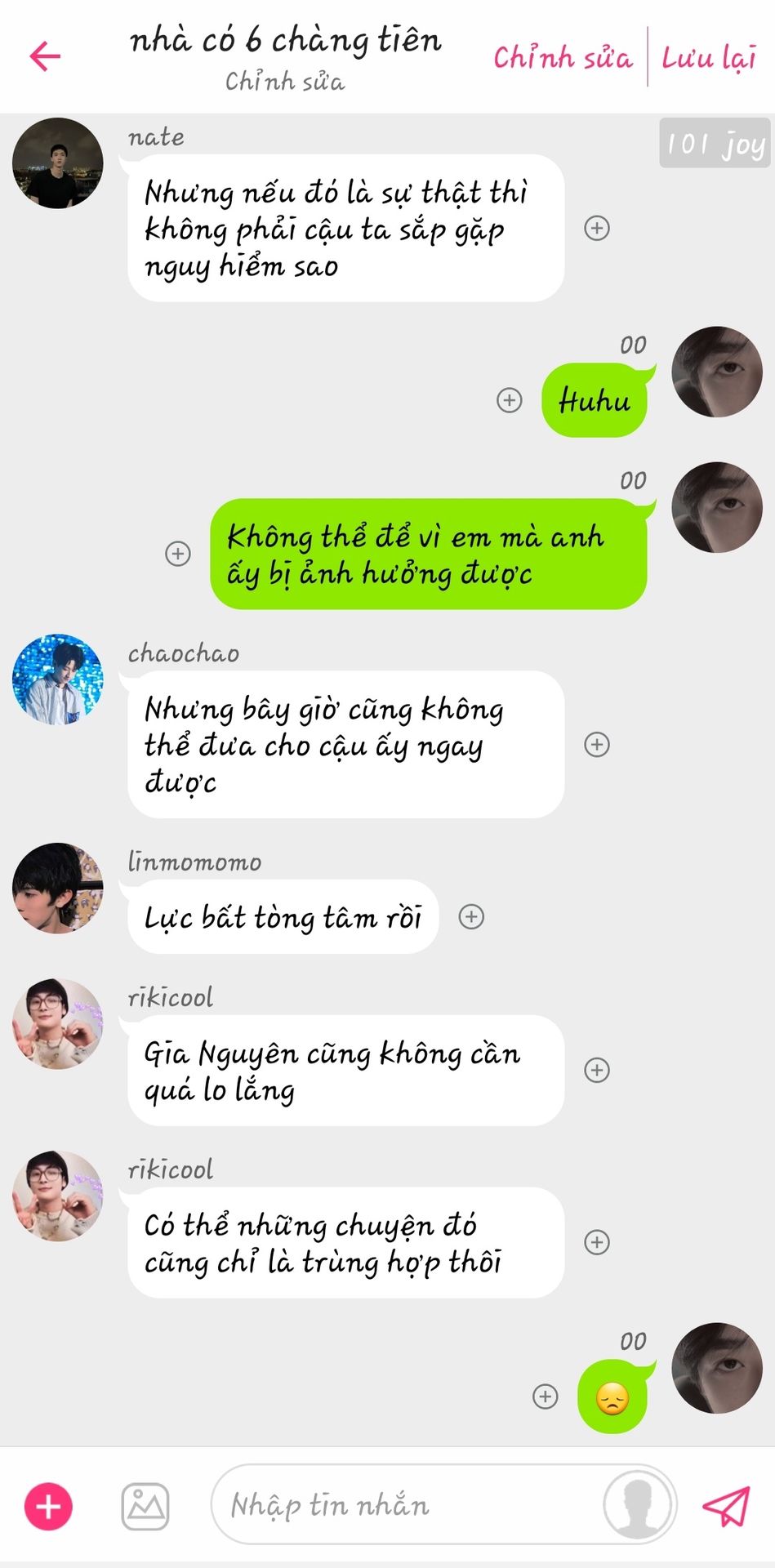This screenshot has width=775, height=1568.
Task: Tap Chỉnh sửa in the top bar
Action: point(563,57)
